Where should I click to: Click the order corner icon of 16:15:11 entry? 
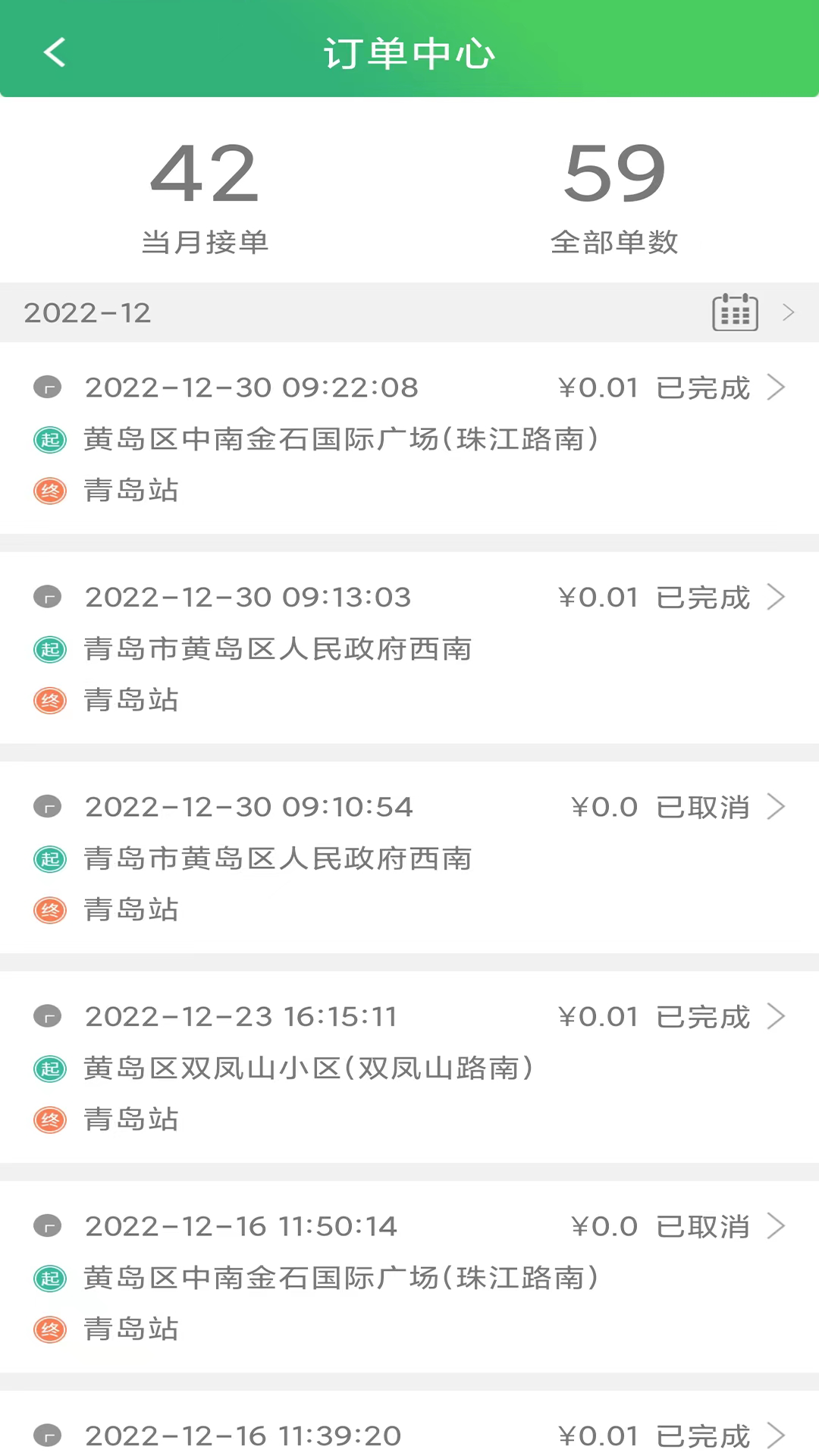pos(49,1016)
